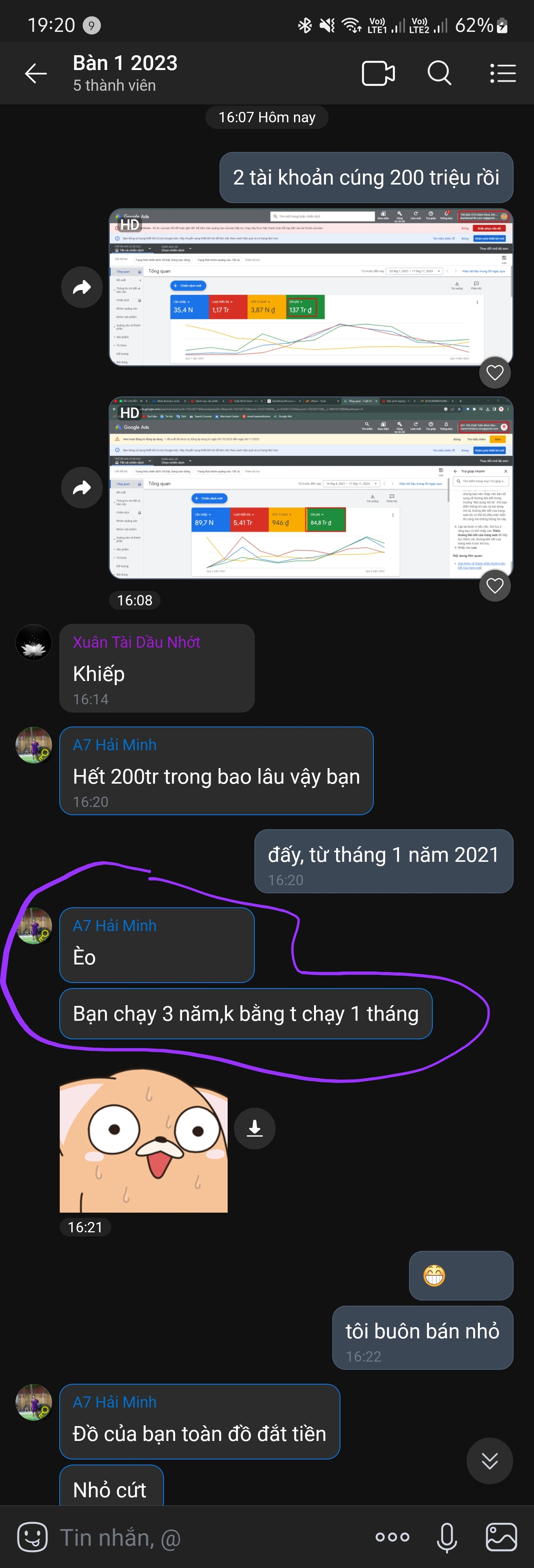The image size is (534, 1568).
Task: Download the surprised character sticker
Action: coord(254,1129)
